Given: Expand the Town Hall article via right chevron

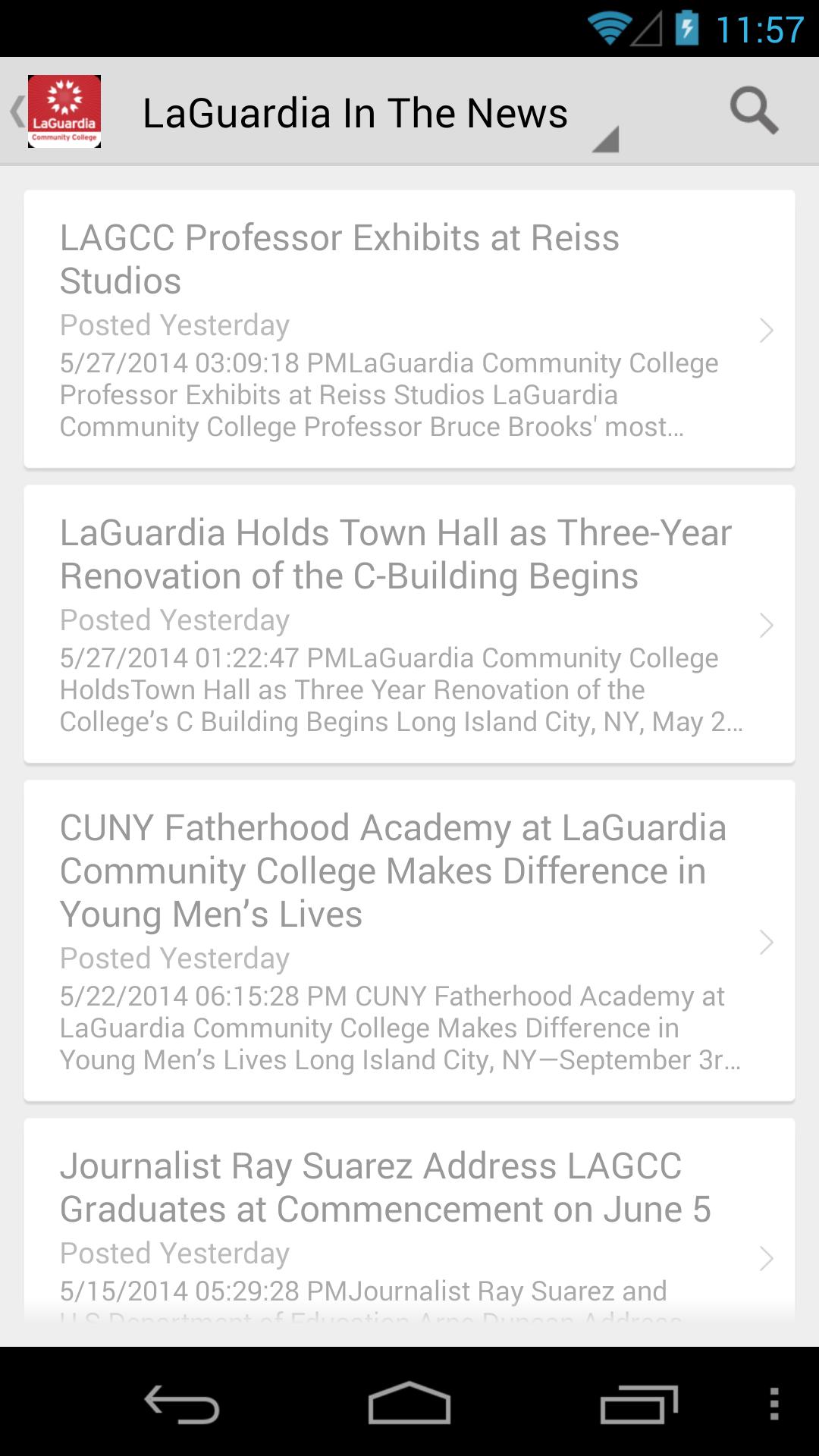Looking at the screenshot, I should pyautogui.click(x=767, y=623).
